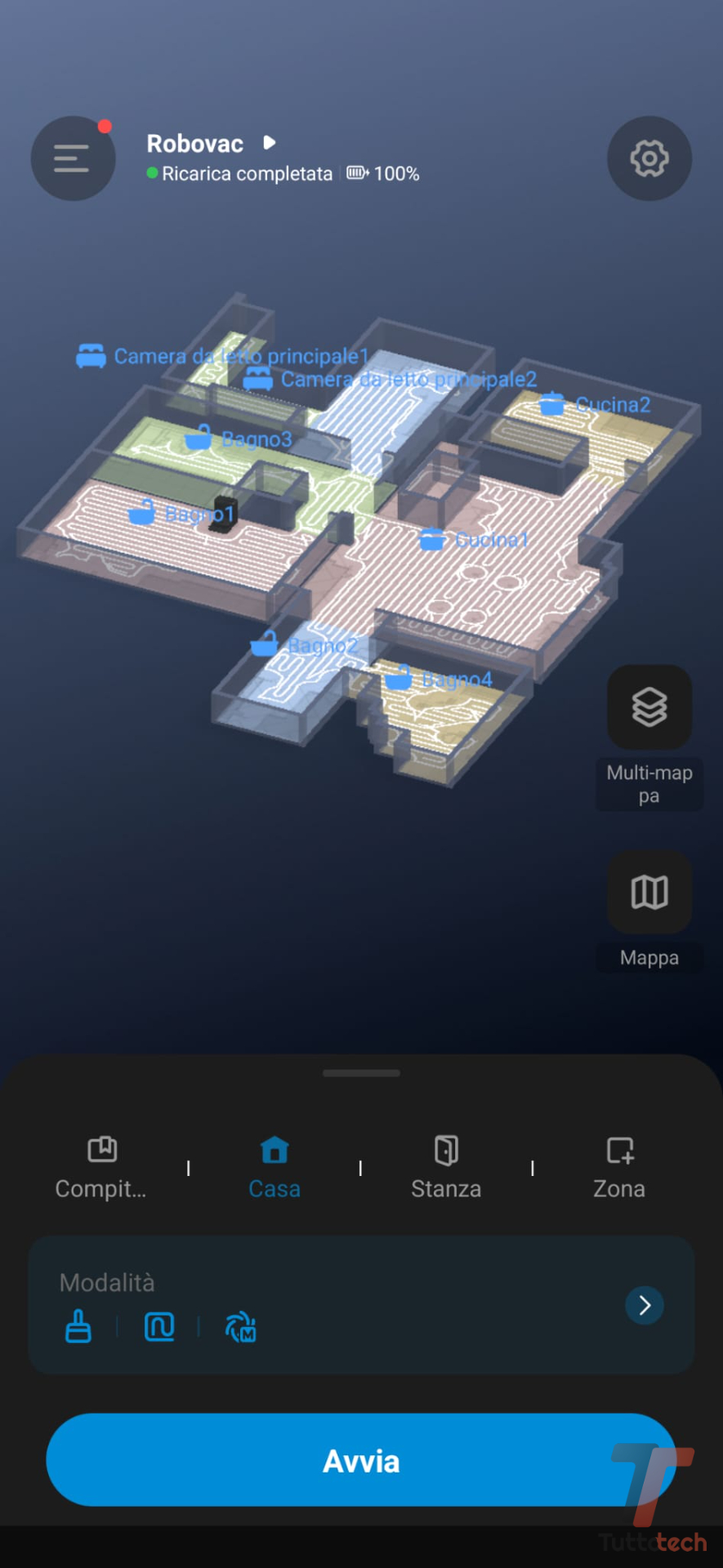Image resolution: width=723 pixels, height=1568 pixels.
Task: Switch to the Compiti tab
Action: pyautogui.click(x=101, y=1166)
